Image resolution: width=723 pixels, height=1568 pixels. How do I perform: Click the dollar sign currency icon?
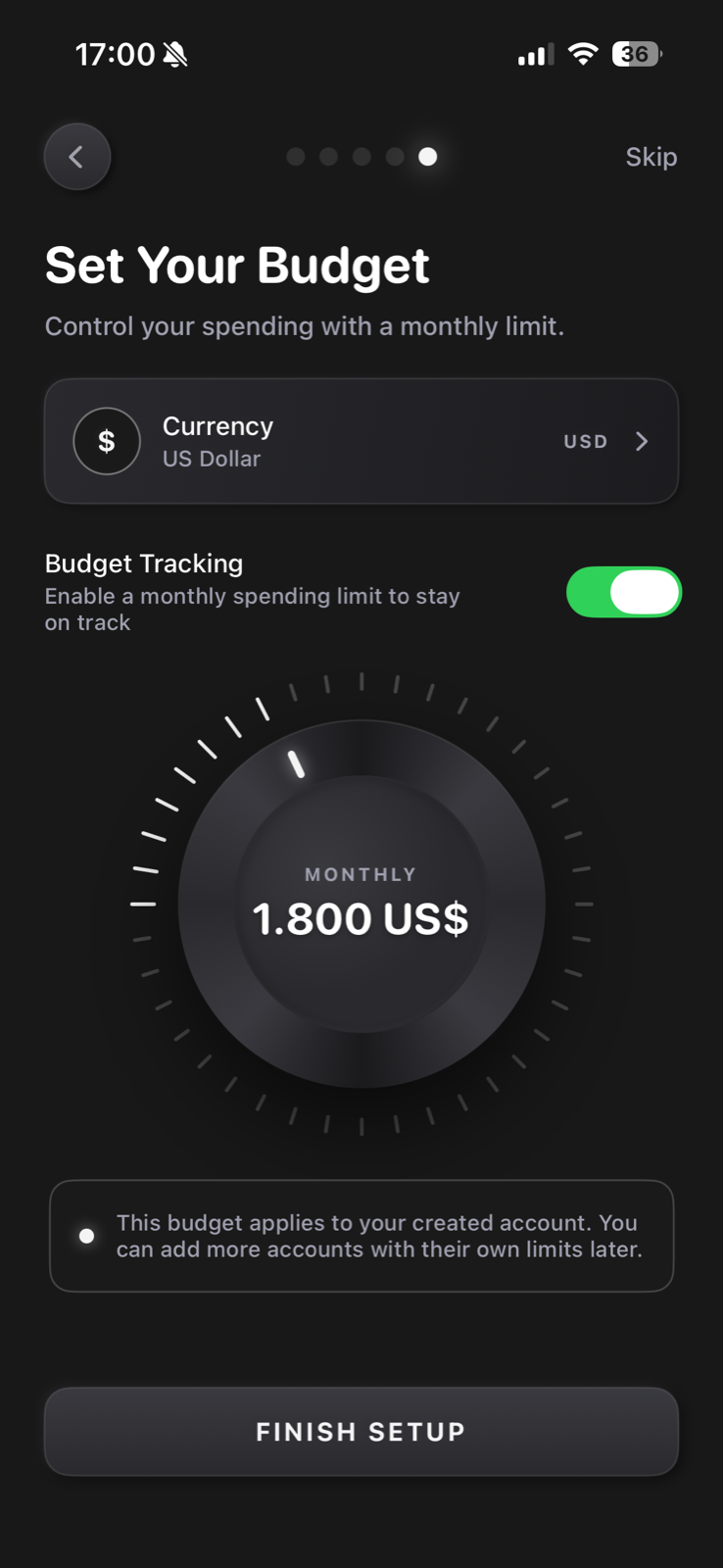point(107,441)
